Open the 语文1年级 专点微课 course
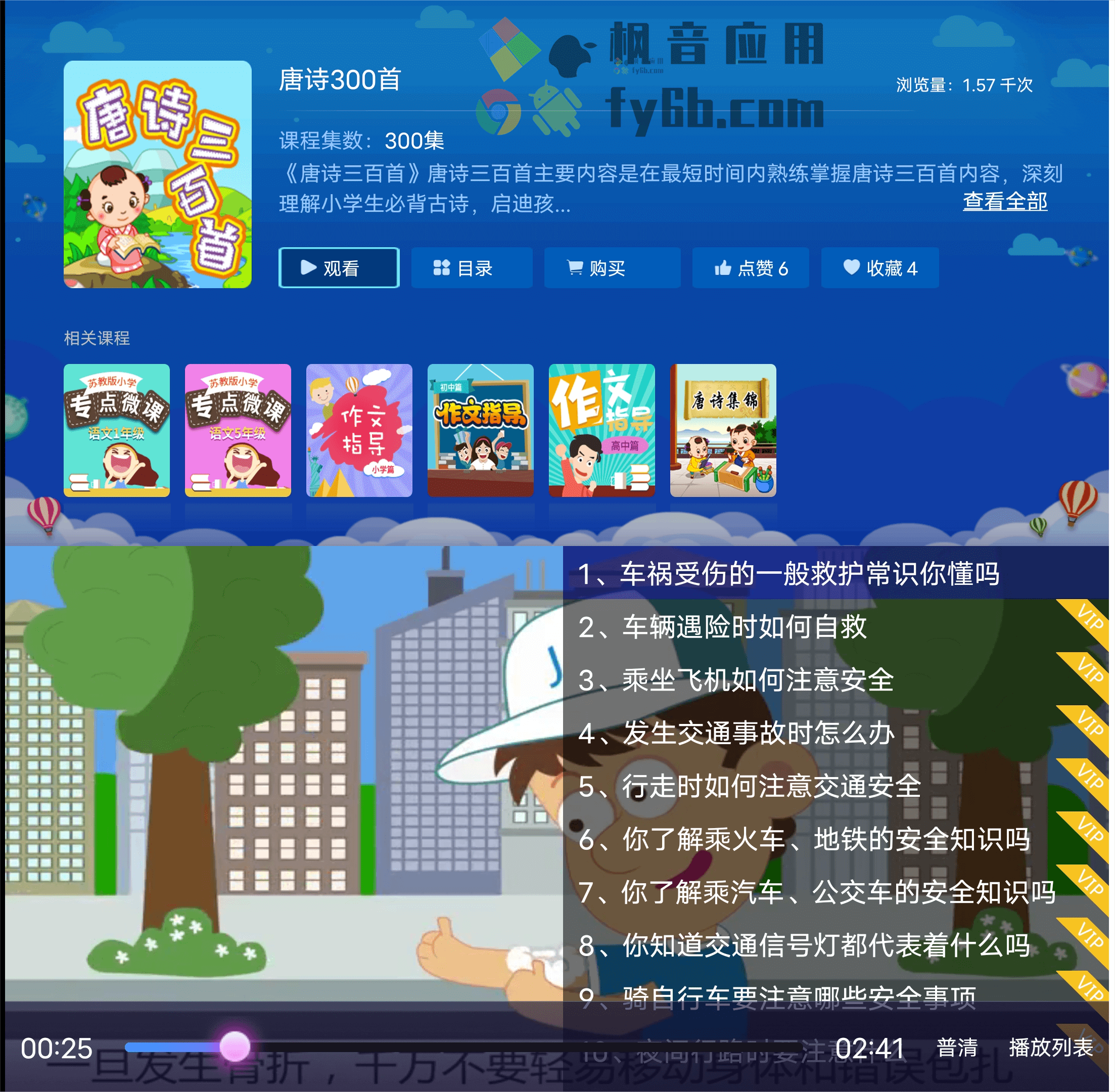Image resolution: width=1115 pixels, height=1092 pixels. pyautogui.click(x=116, y=430)
